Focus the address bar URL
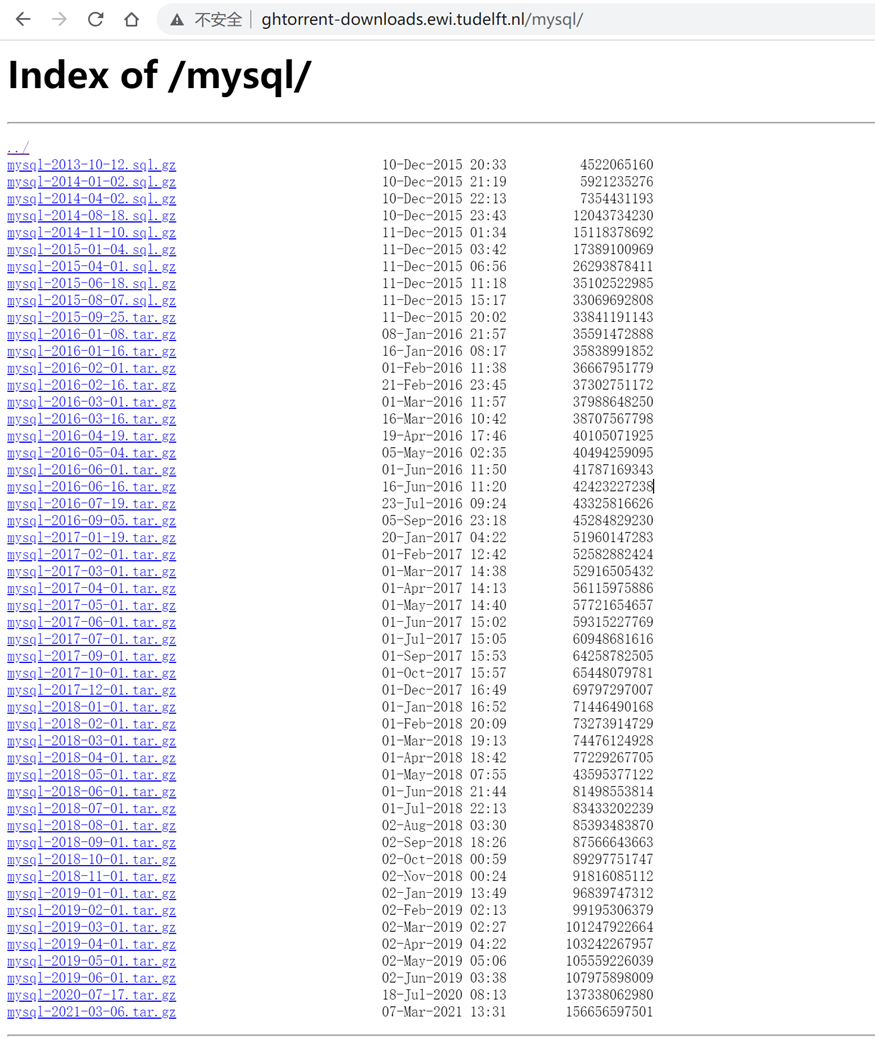 point(422,19)
